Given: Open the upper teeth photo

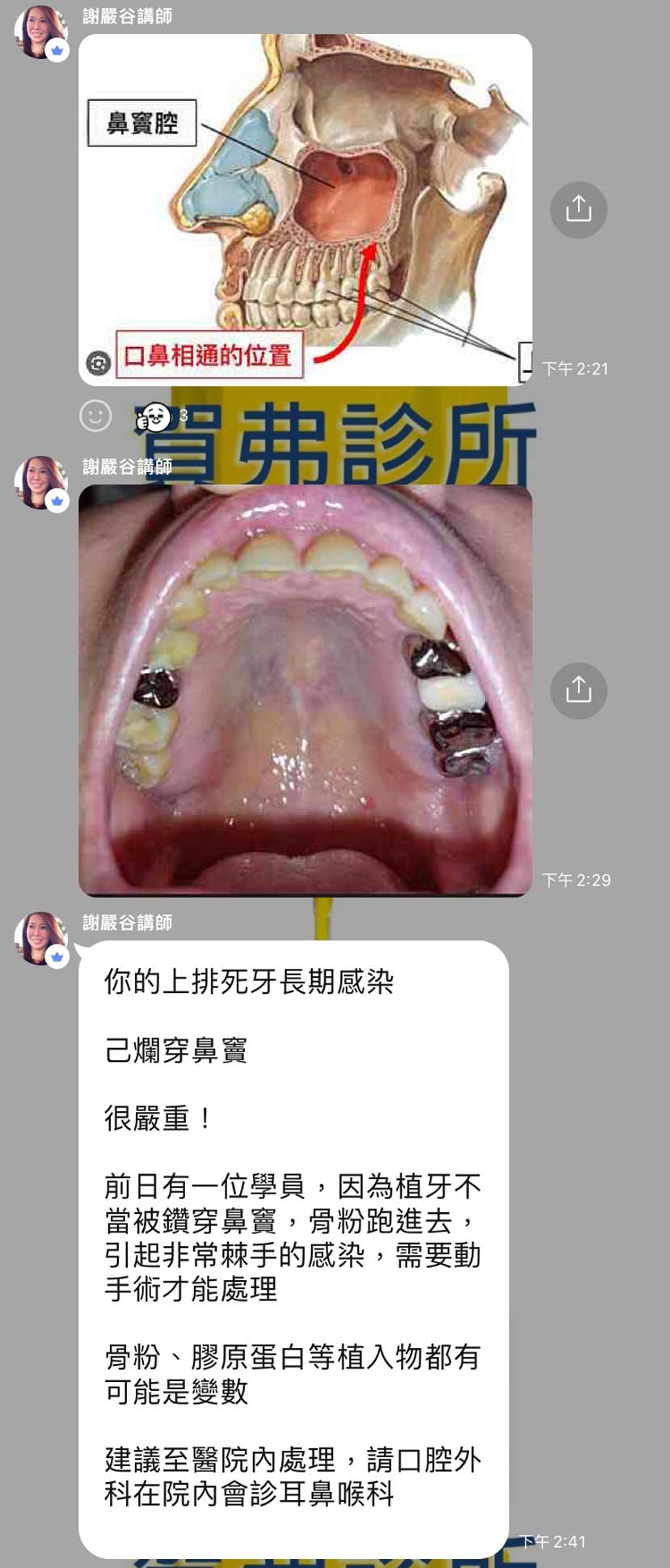Looking at the screenshot, I should (x=305, y=690).
